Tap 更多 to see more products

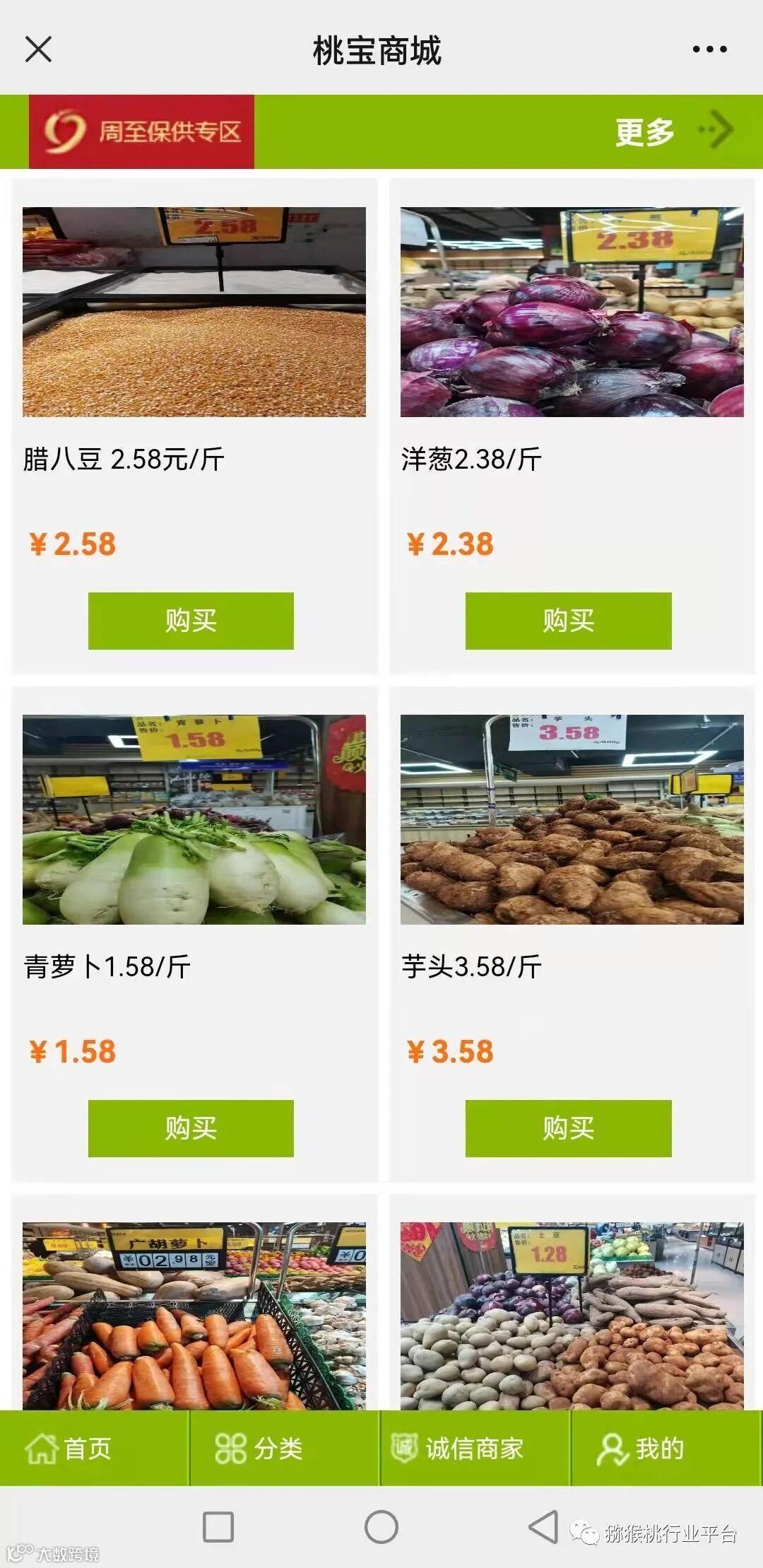point(673,131)
